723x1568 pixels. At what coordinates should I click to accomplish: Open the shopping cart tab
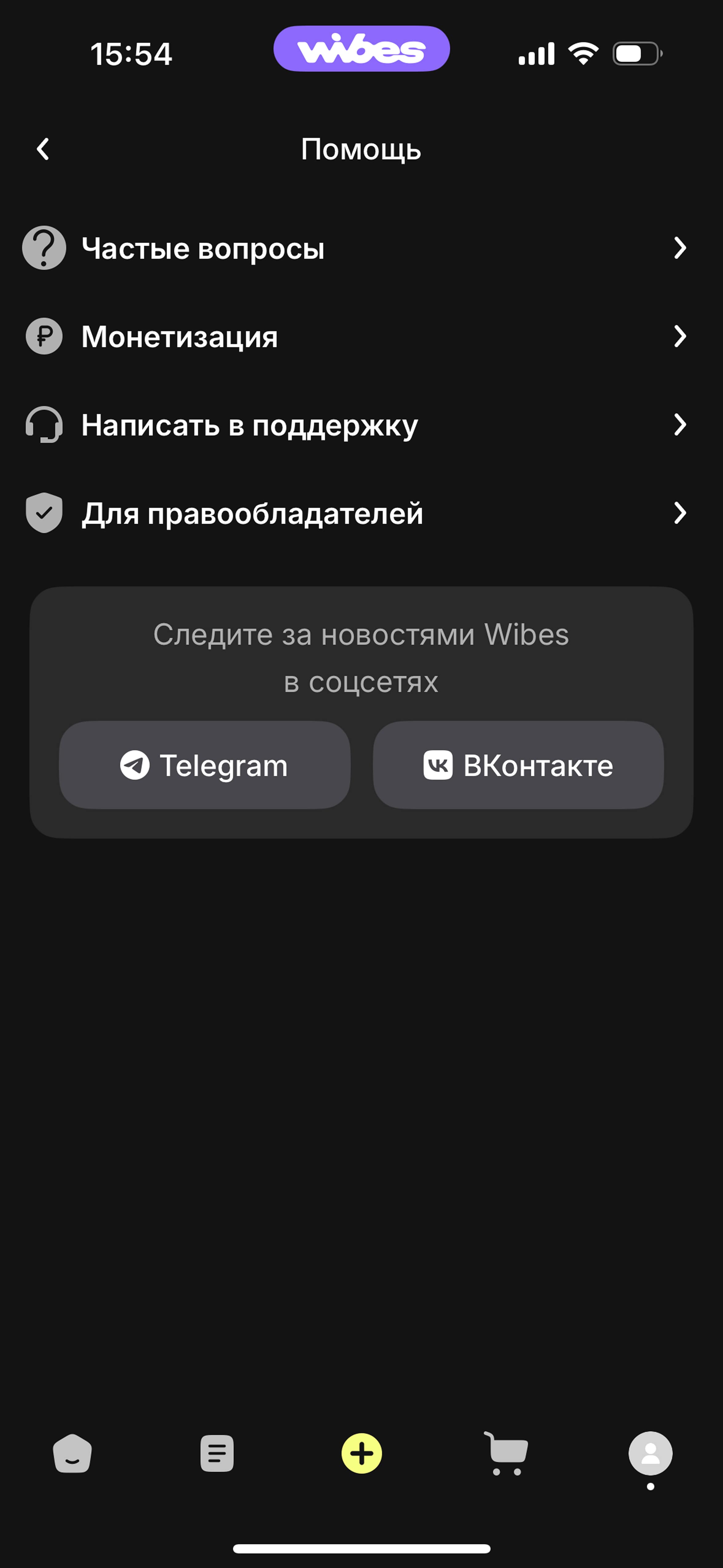[x=506, y=1454]
